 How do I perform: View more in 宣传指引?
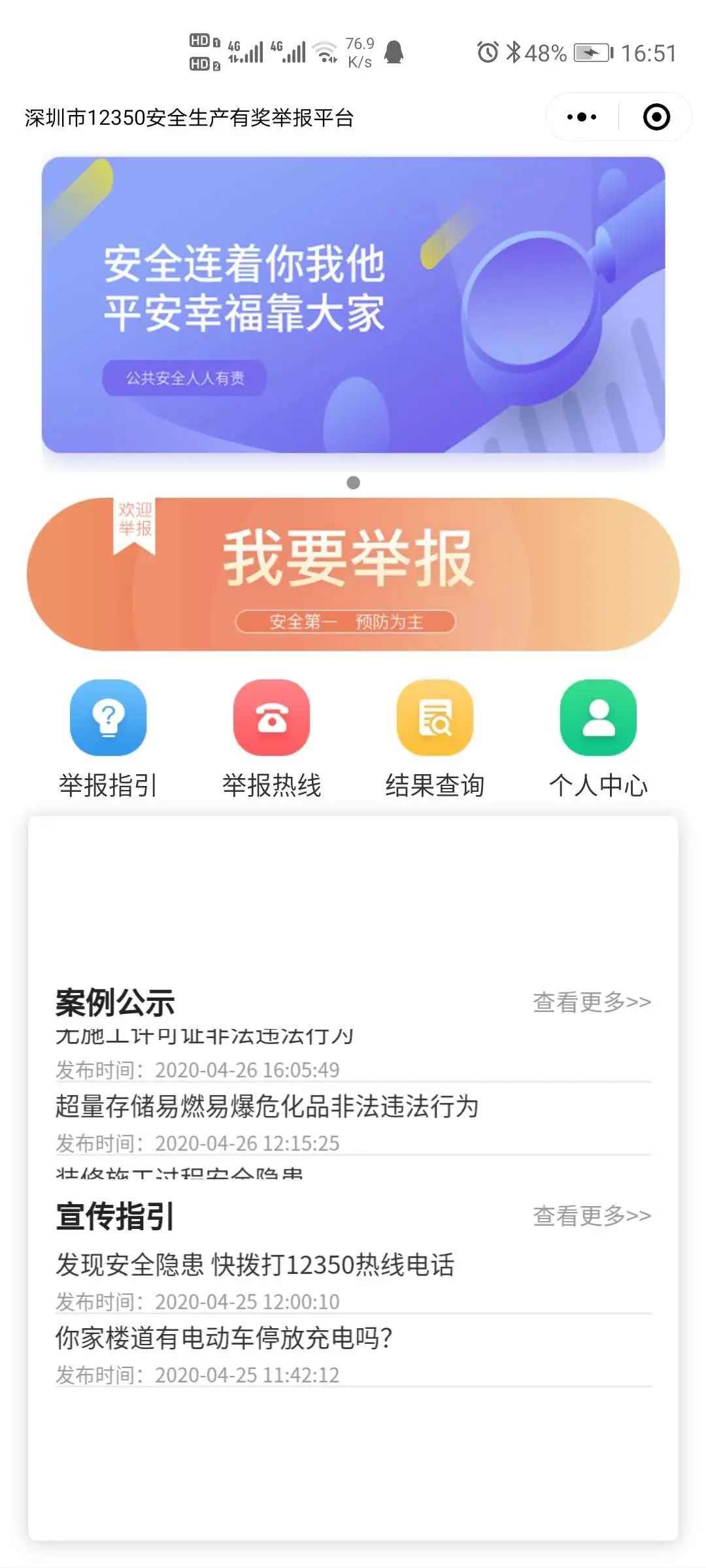(592, 1216)
